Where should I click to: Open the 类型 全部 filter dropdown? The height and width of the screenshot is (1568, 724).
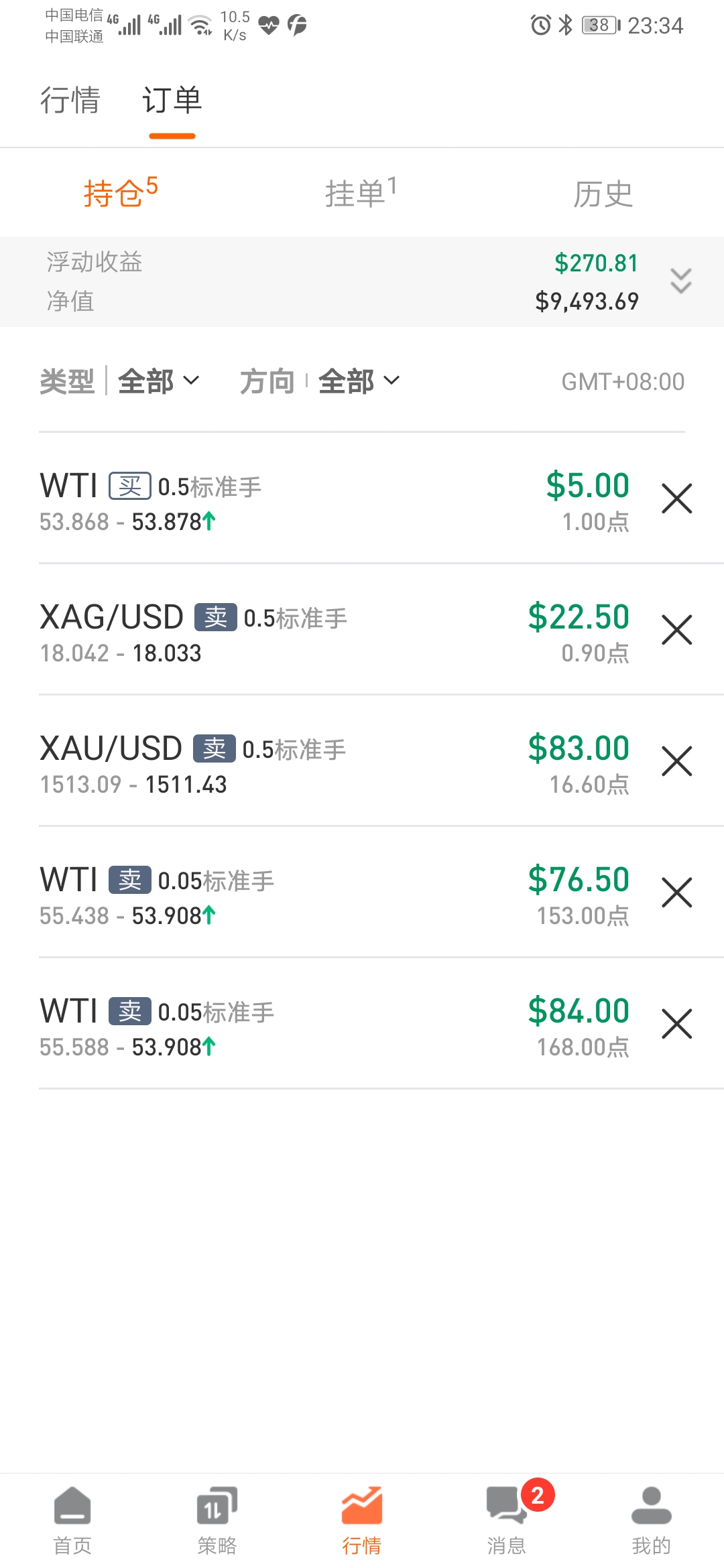[159, 381]
